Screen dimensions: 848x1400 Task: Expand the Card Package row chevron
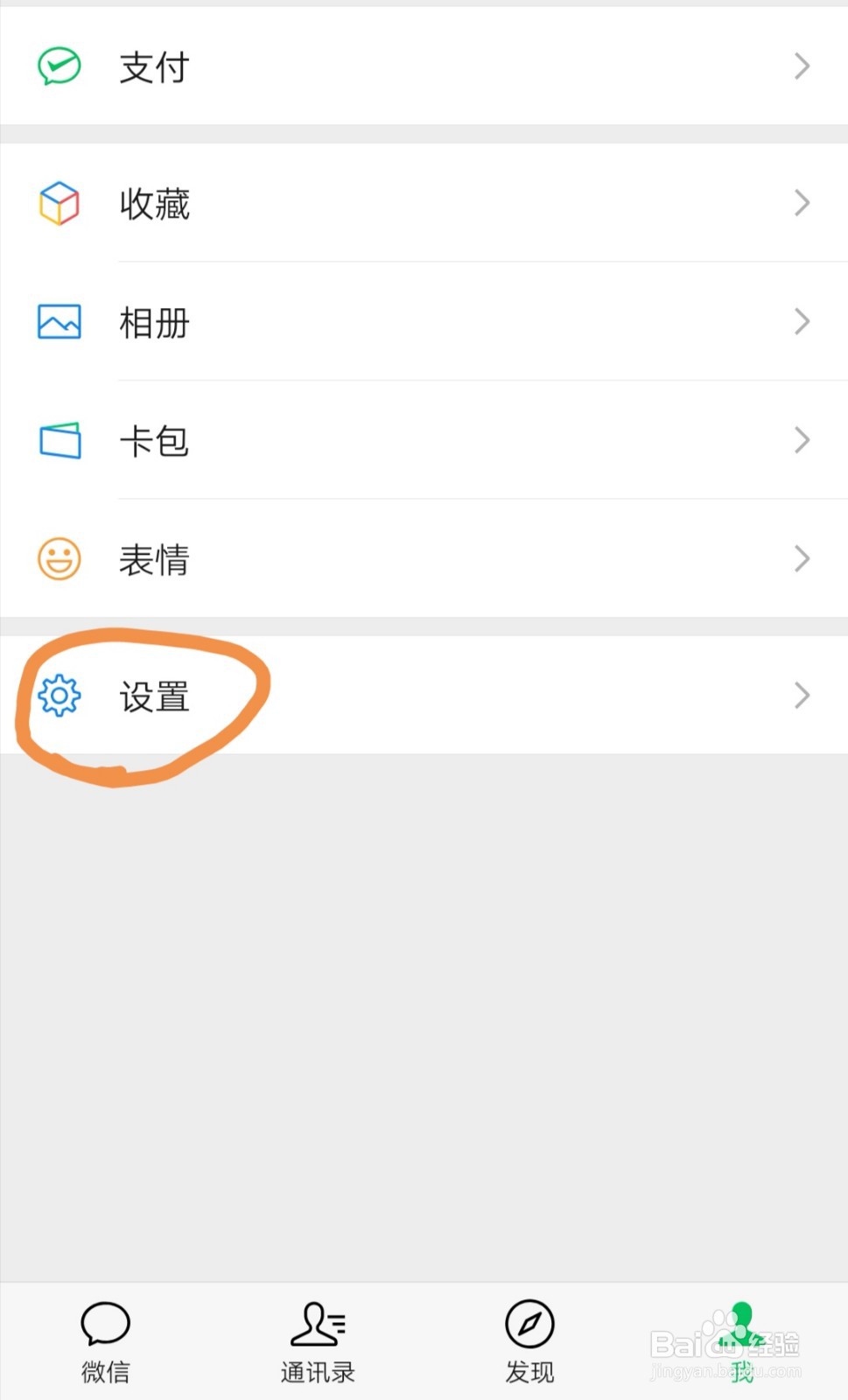801,440
